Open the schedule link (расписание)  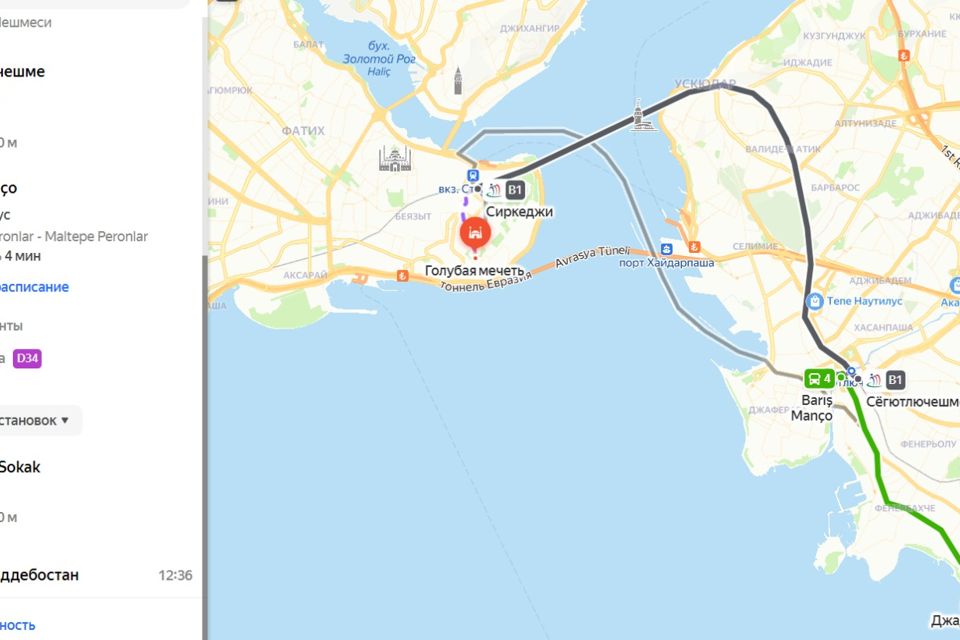tap(34, 287)
